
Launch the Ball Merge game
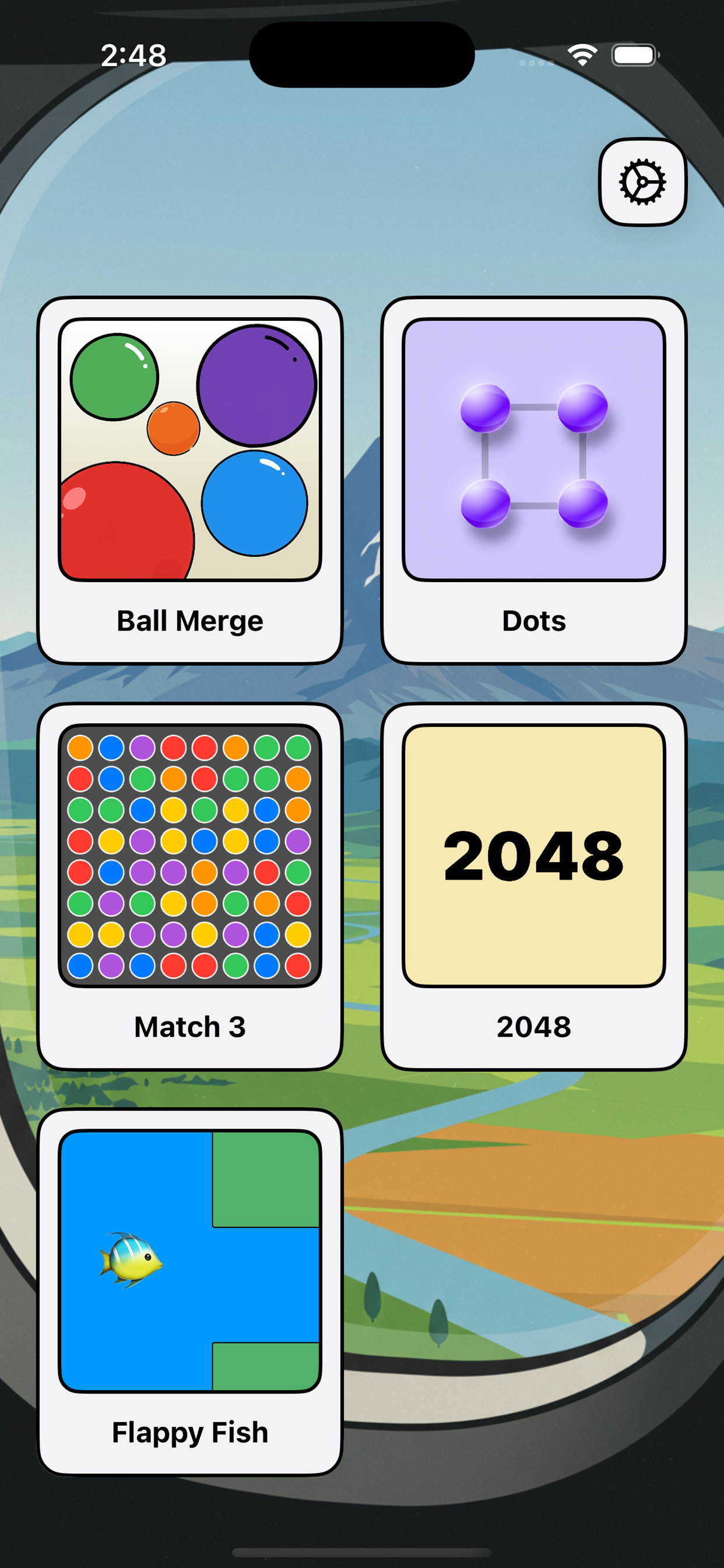tap(190, 480)
